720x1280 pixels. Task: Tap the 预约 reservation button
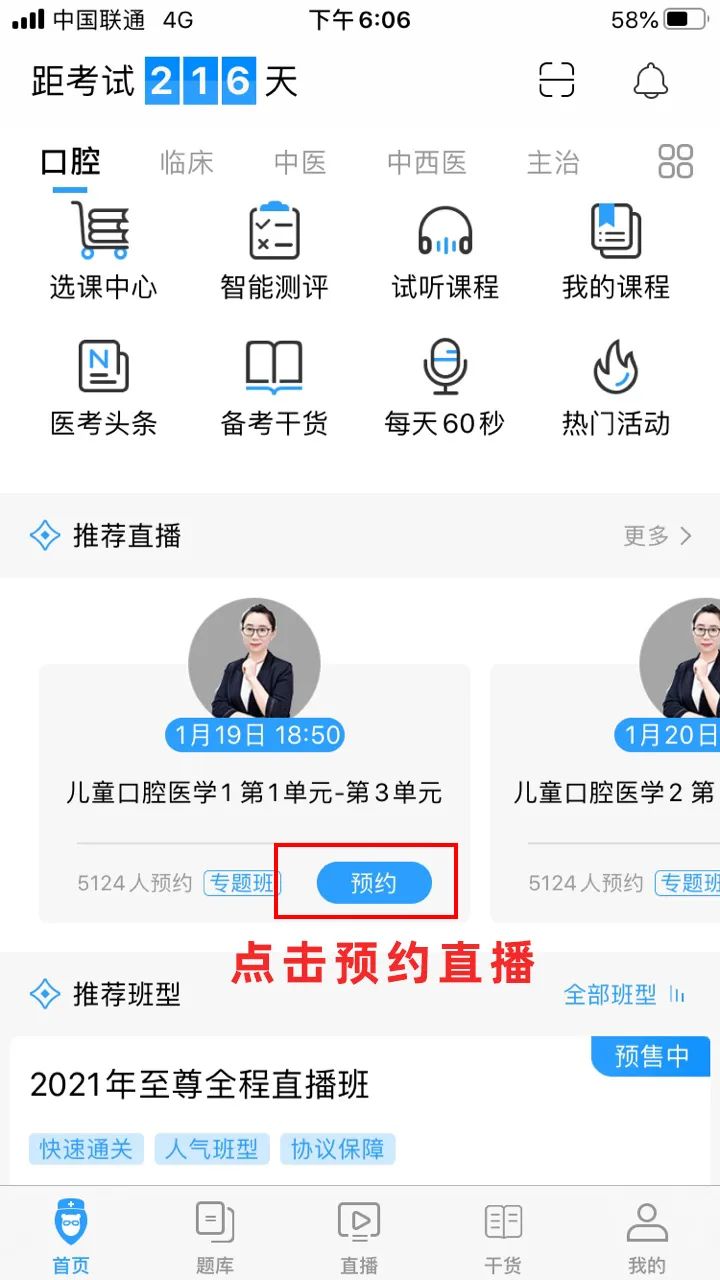tap(374, 882)
